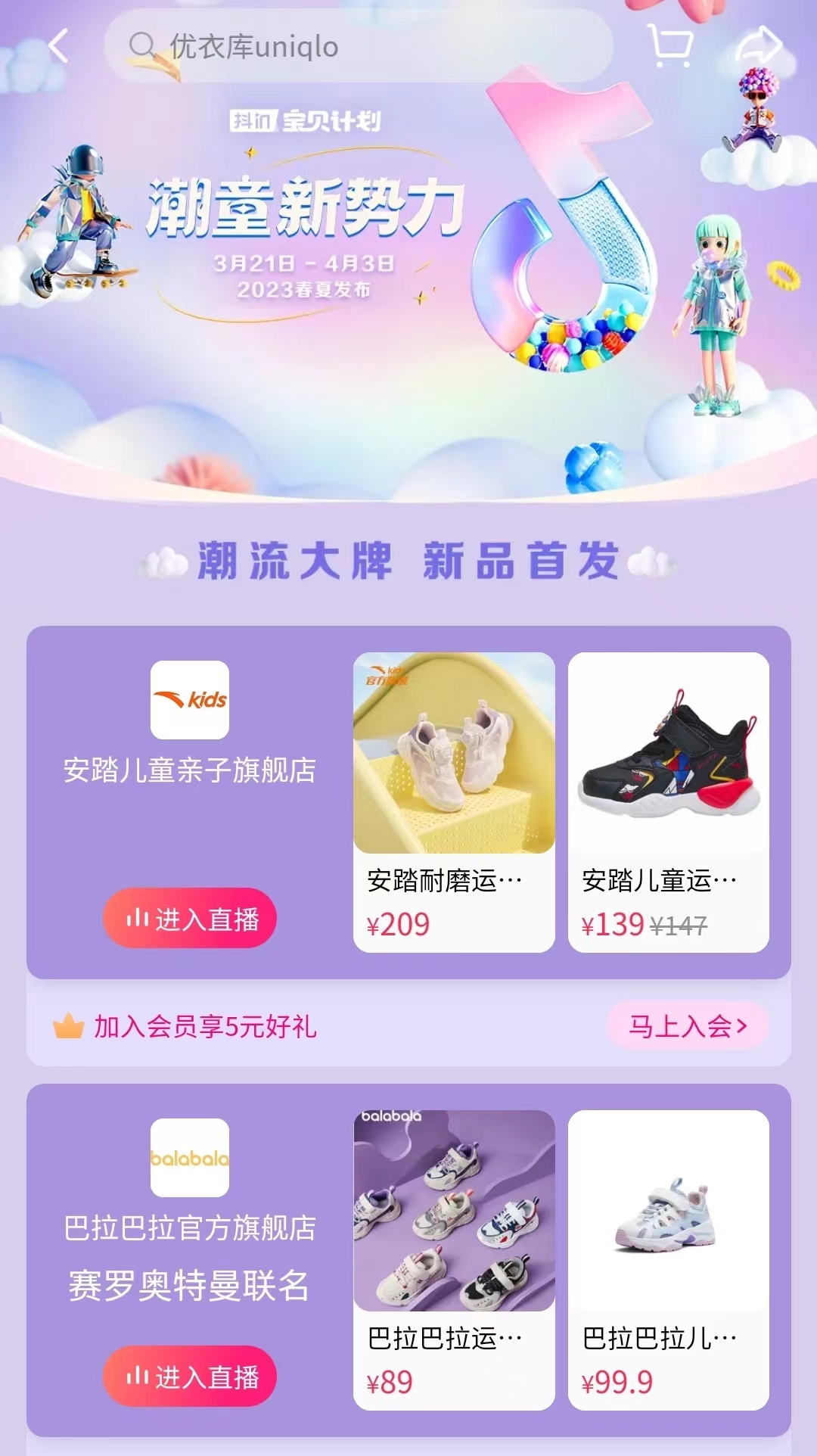The height and width of the screenshot is (1456, 817).
Task: View the 安踏耐磨运 shoes priced ¥209
Action: (454, 801)
